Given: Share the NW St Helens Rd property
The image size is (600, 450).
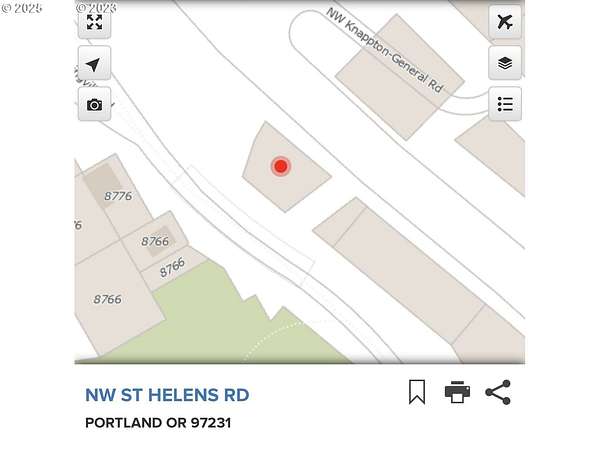Looking at the screenshot, I should coord(498,393).
